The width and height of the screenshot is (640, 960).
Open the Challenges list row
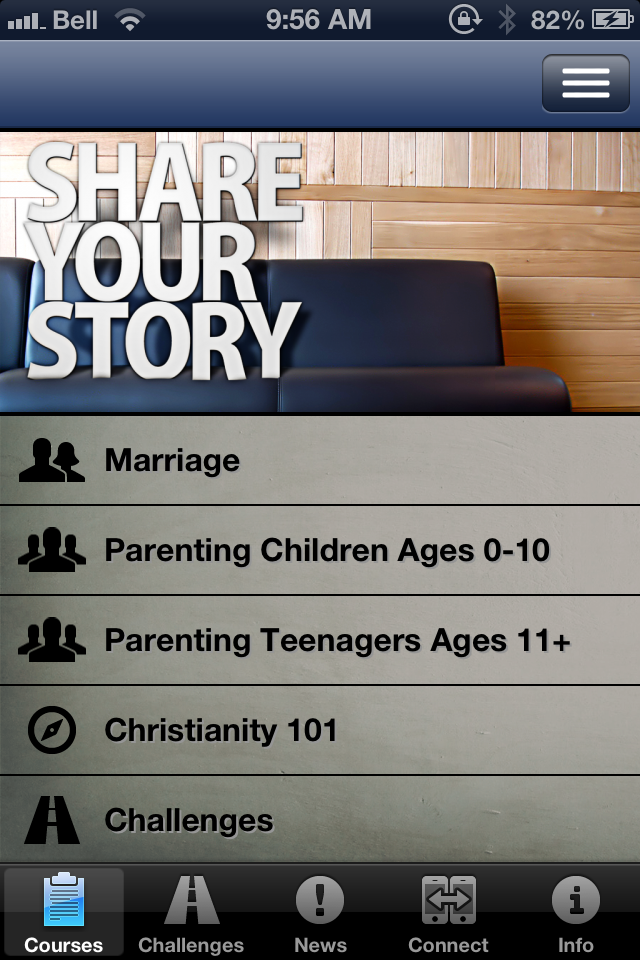click(x=320, y=820)
